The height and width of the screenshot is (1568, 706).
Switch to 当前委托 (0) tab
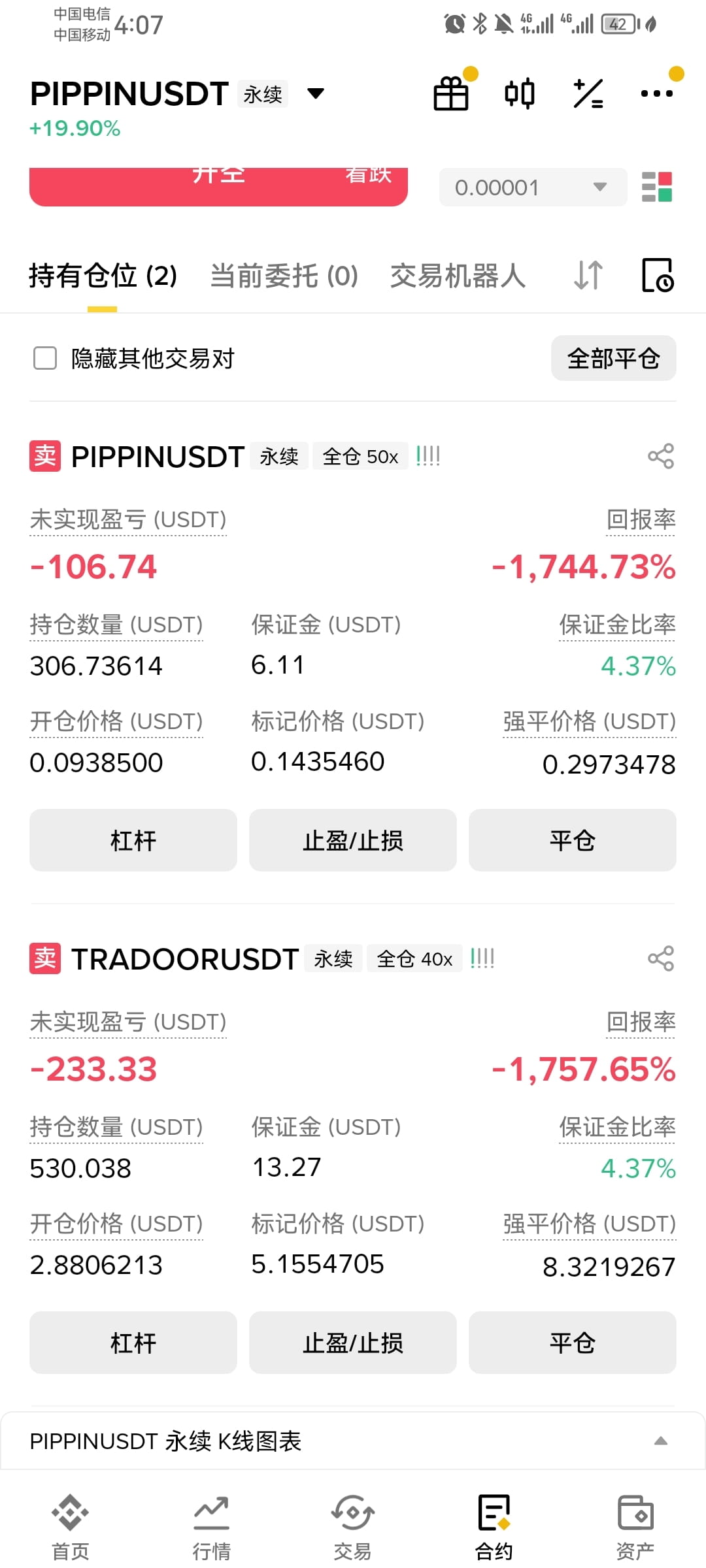(x=284, y=276)
